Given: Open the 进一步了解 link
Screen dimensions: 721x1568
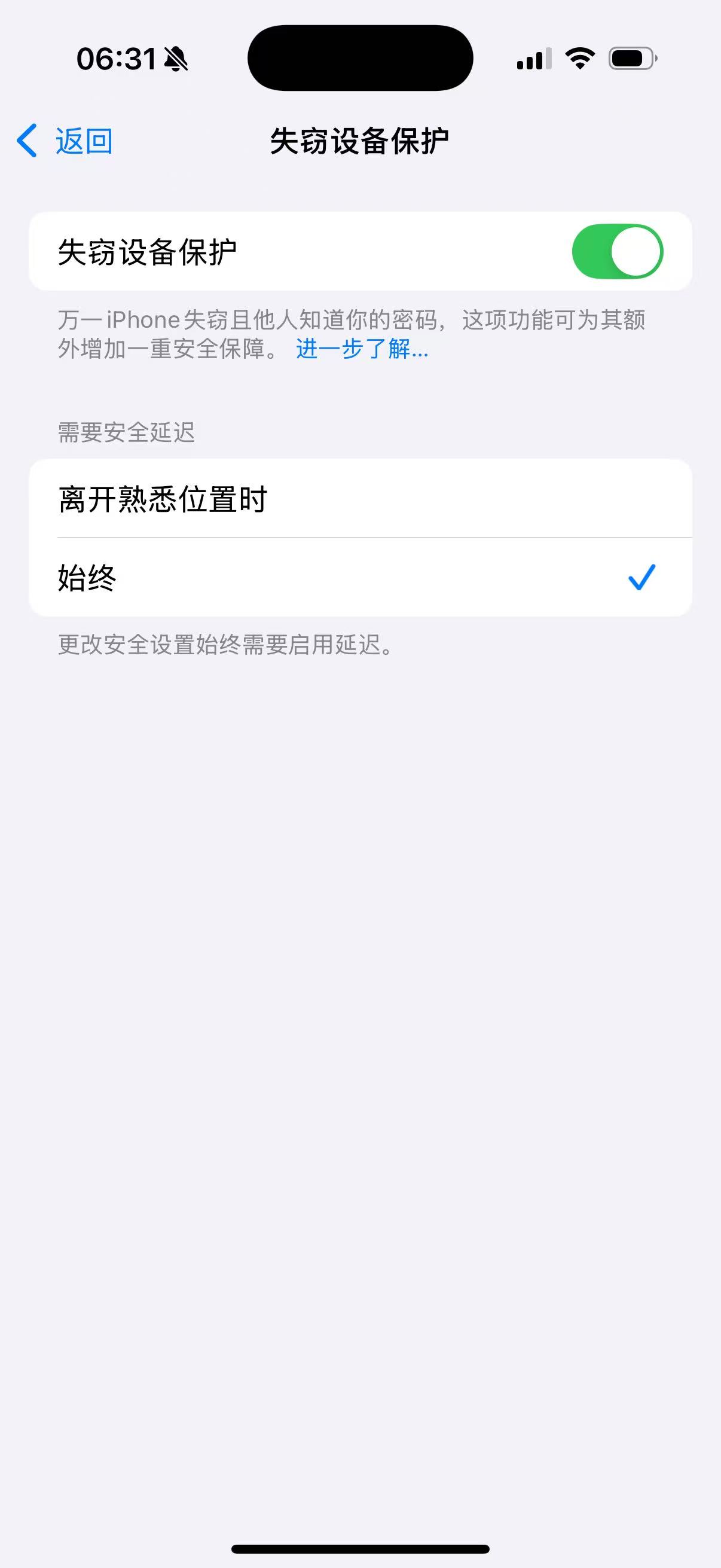Looking at the screenshot, I should 362,349.
